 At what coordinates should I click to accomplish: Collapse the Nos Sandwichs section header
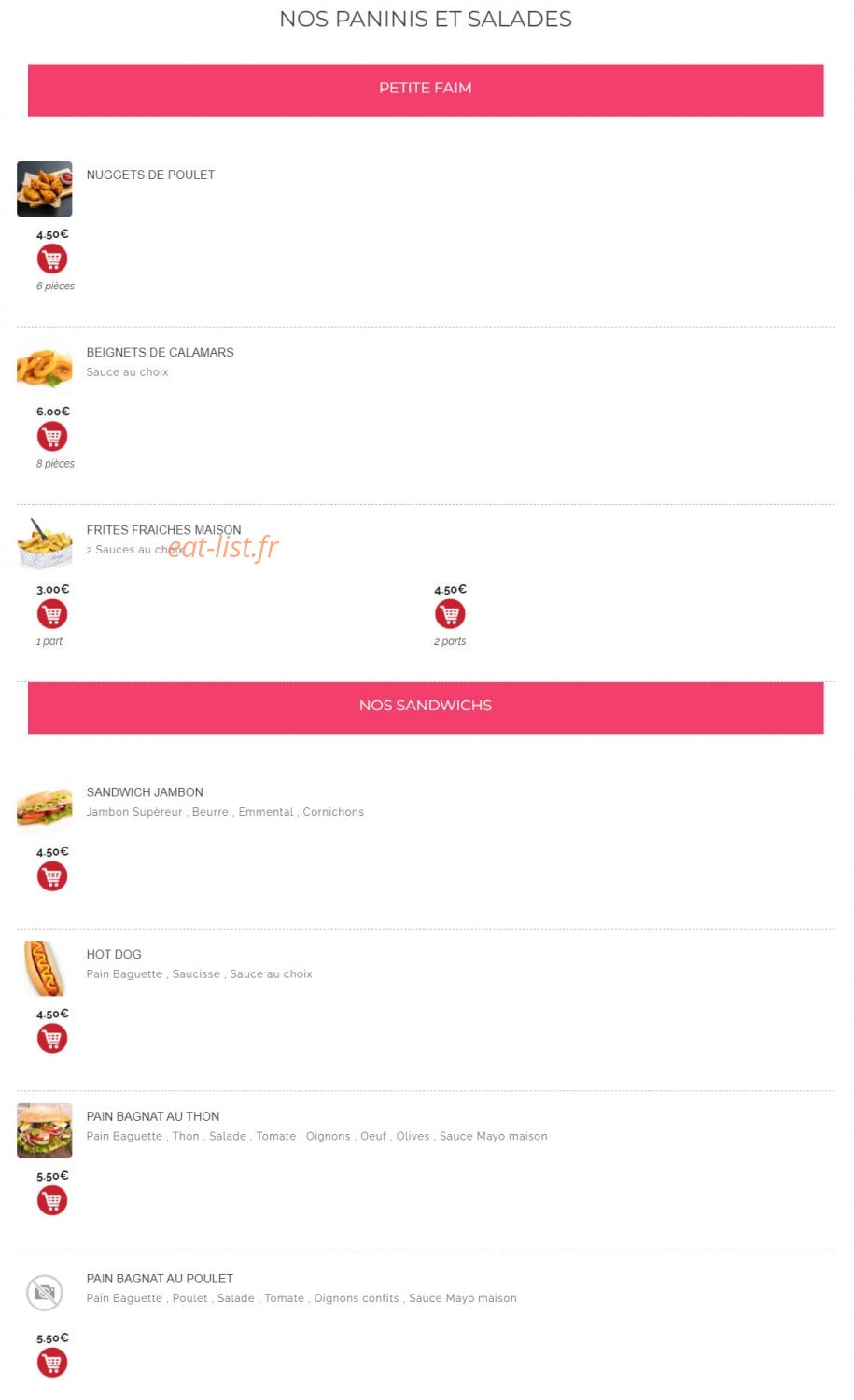click(x=426, y=708)
